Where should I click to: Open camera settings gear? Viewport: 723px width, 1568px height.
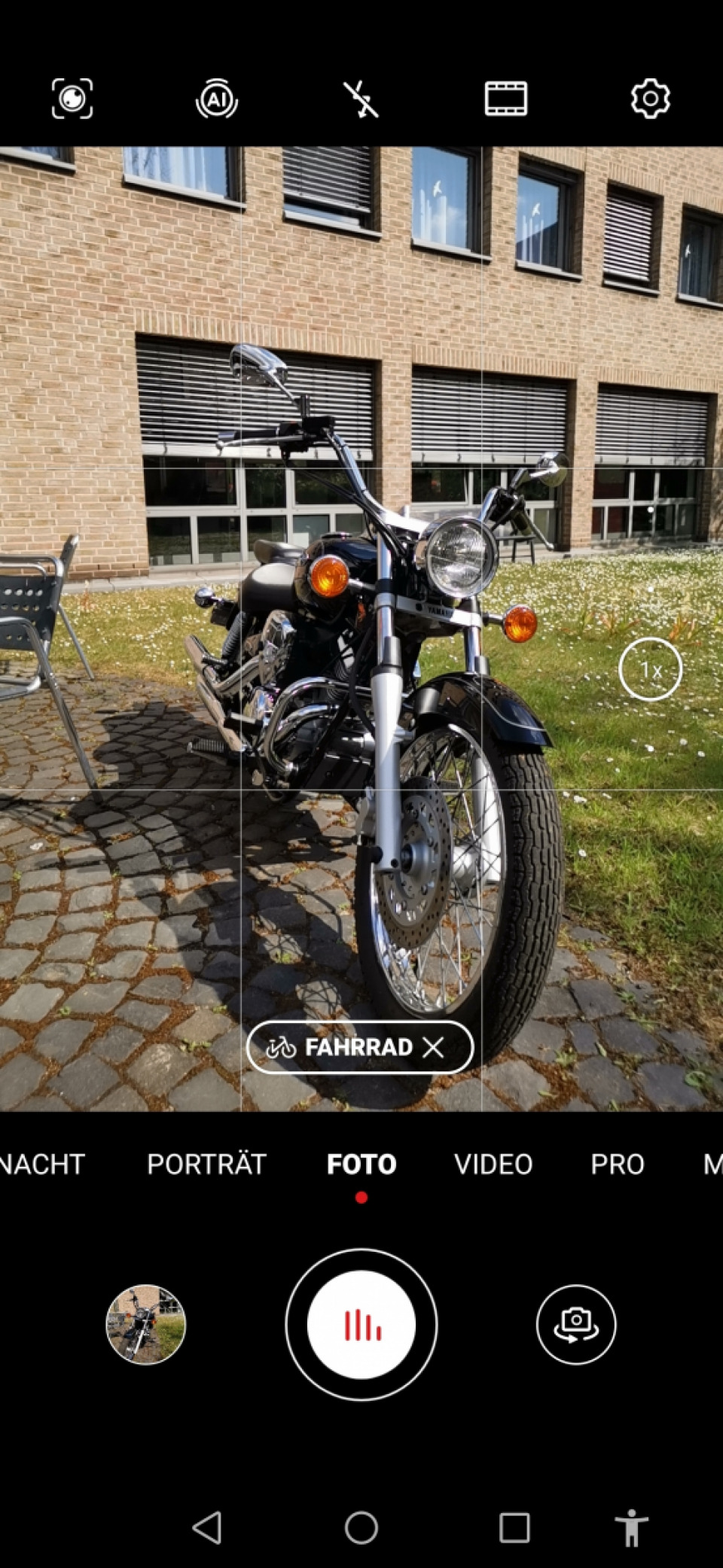tap(650, 99)
